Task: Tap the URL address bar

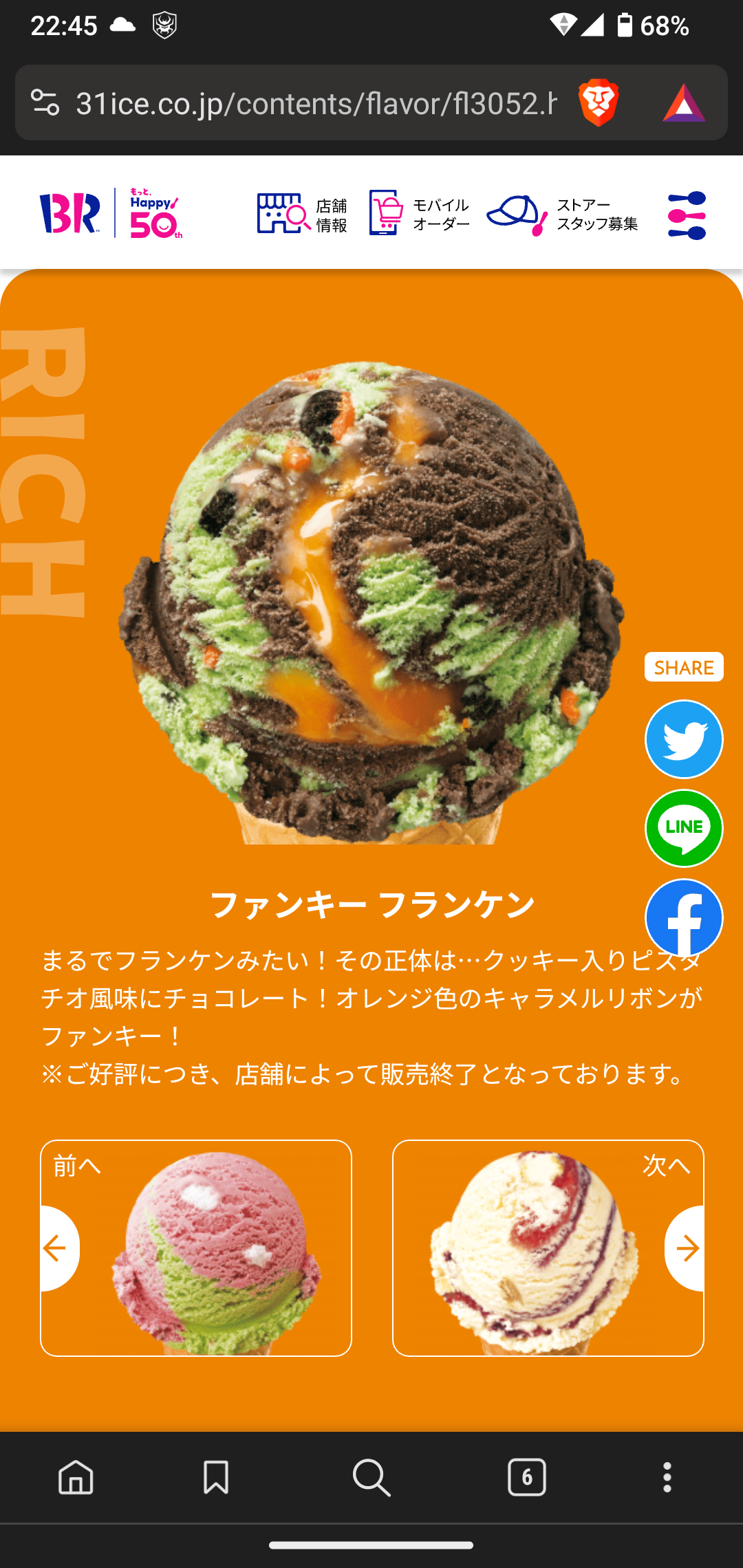Action: pos(316,104)
